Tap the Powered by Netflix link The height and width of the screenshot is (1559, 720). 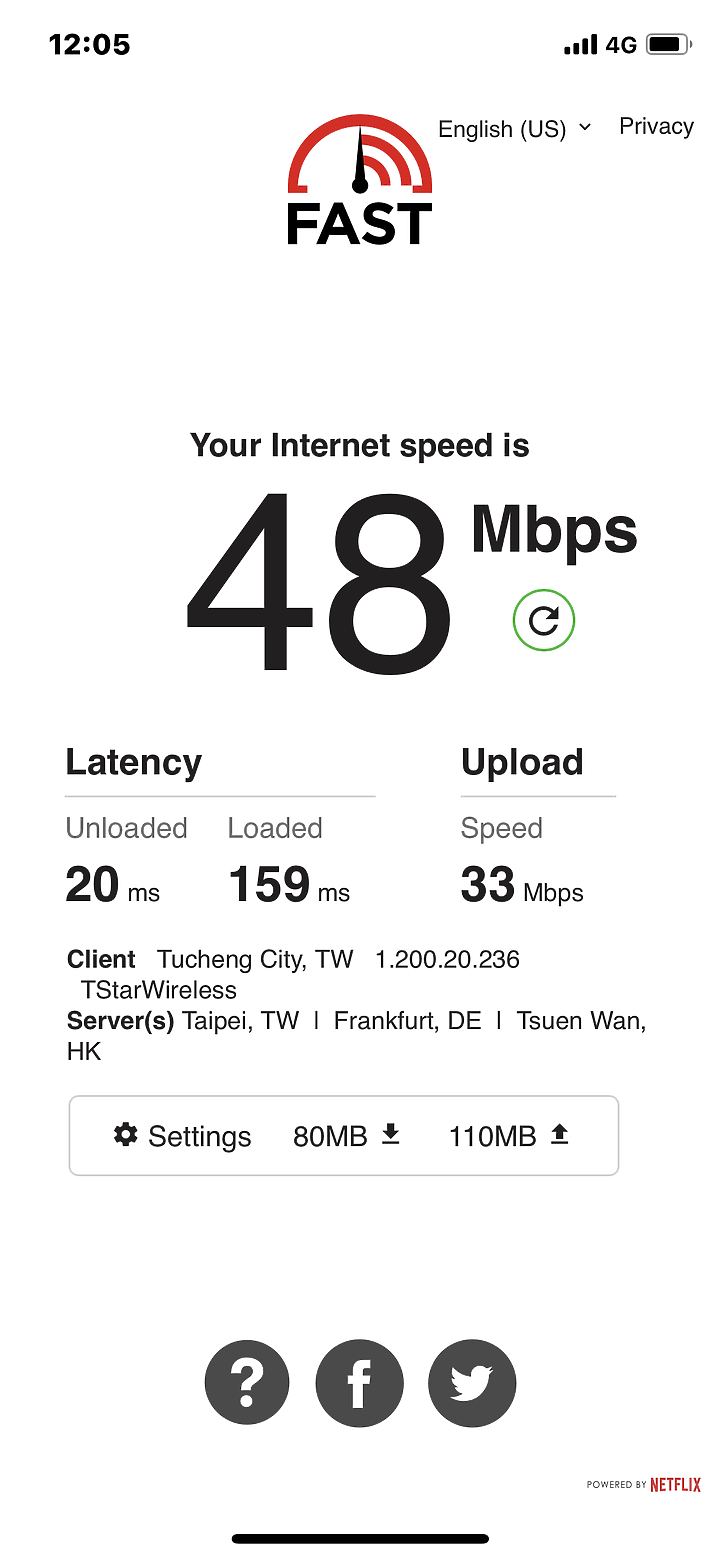point(644,1485)
